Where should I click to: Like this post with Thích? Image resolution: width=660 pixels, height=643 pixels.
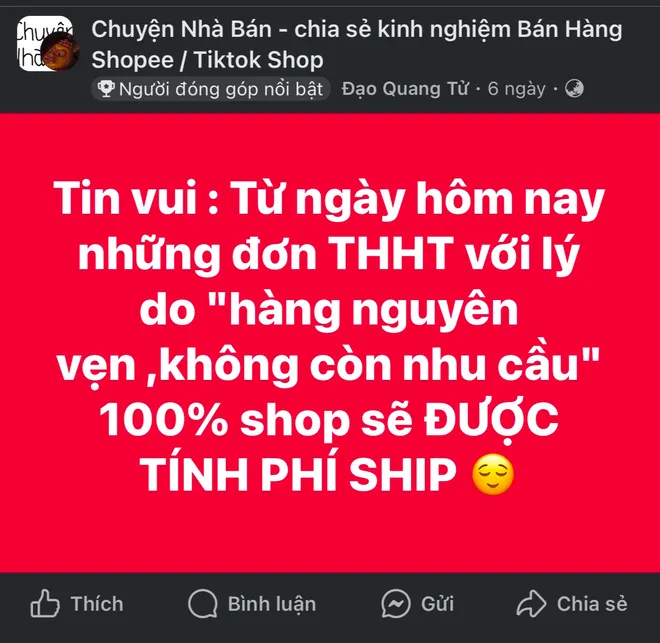[77, 603]
